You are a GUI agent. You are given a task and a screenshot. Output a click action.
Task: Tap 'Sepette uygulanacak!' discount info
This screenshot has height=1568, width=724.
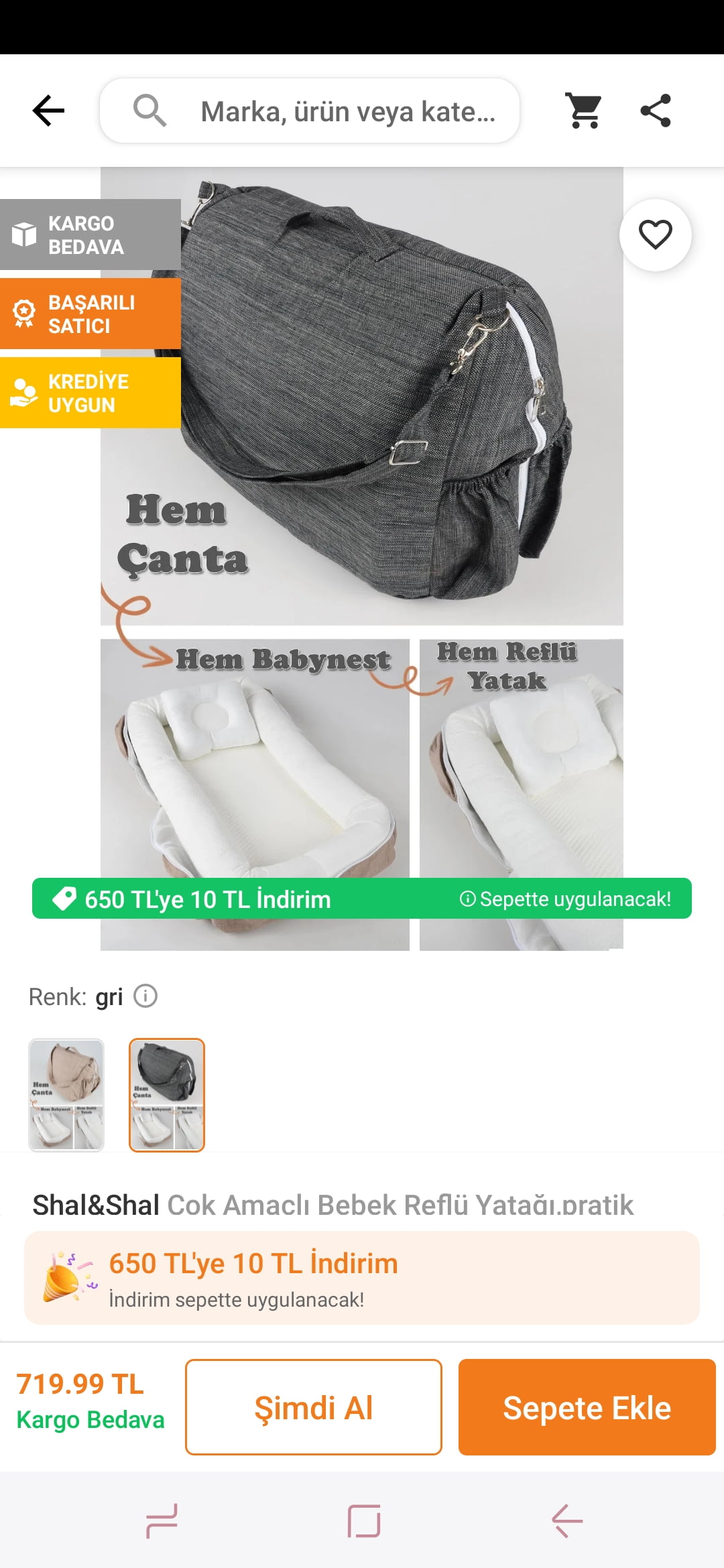[x=565, y=899]
